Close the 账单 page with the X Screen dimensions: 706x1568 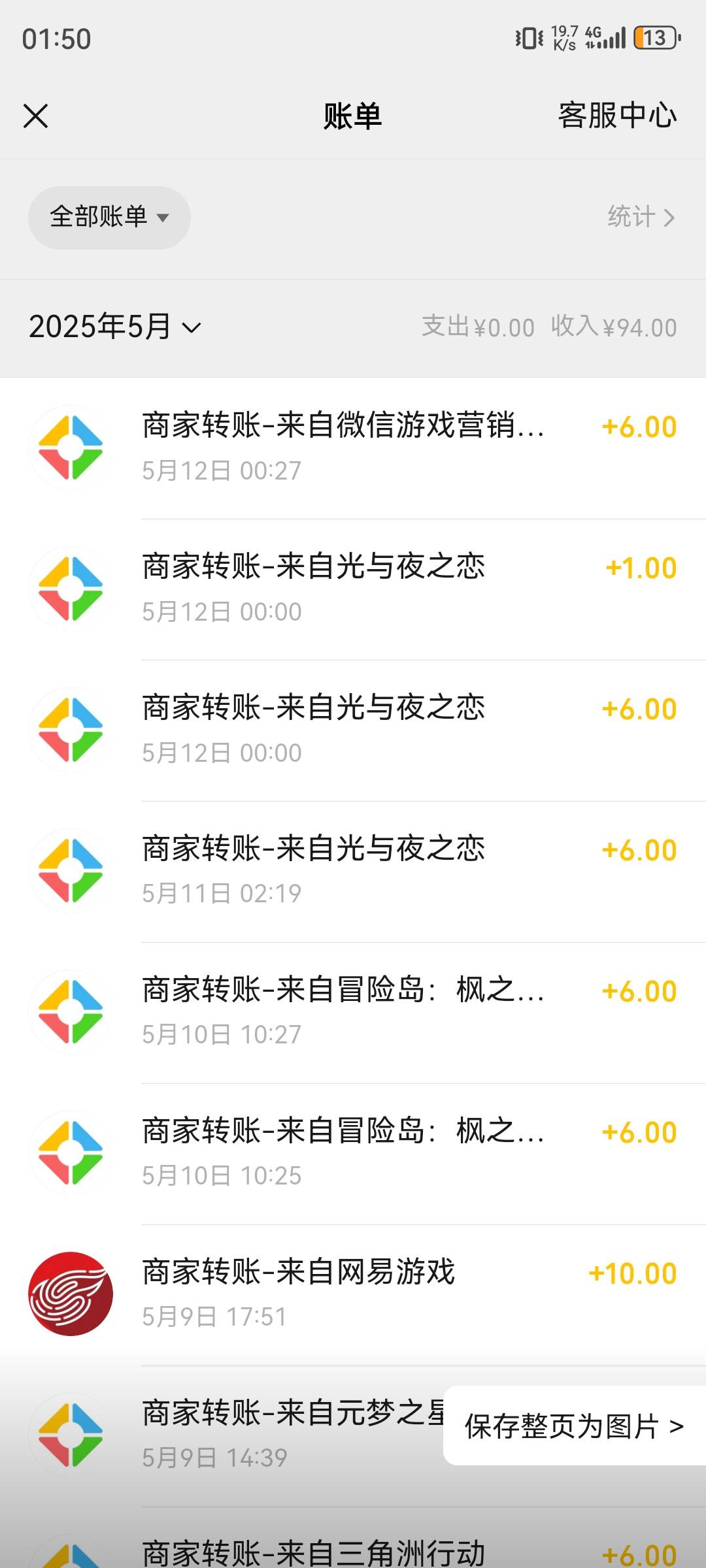pyautogui.click(x=36, y=116)
